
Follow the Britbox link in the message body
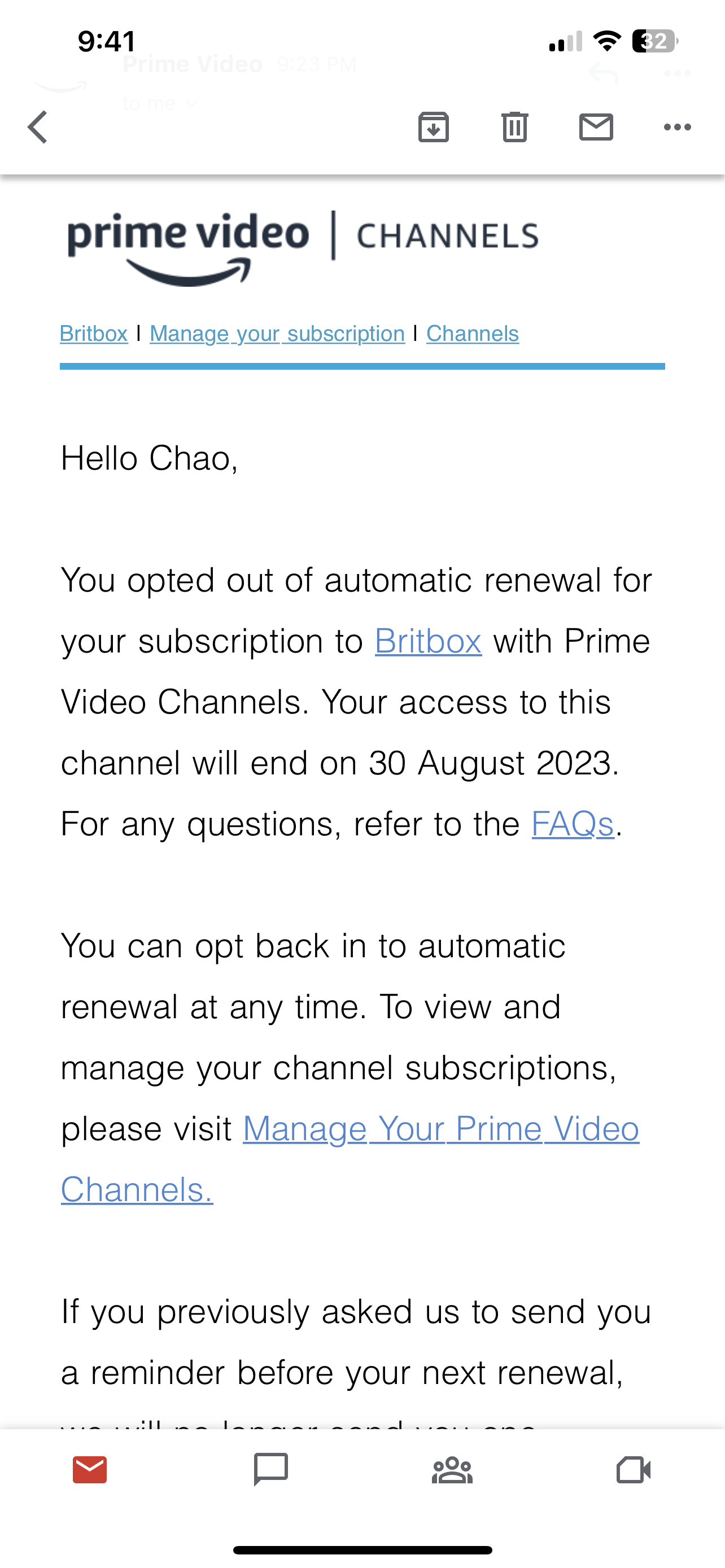pyautogui.click(x=428, y=642)
